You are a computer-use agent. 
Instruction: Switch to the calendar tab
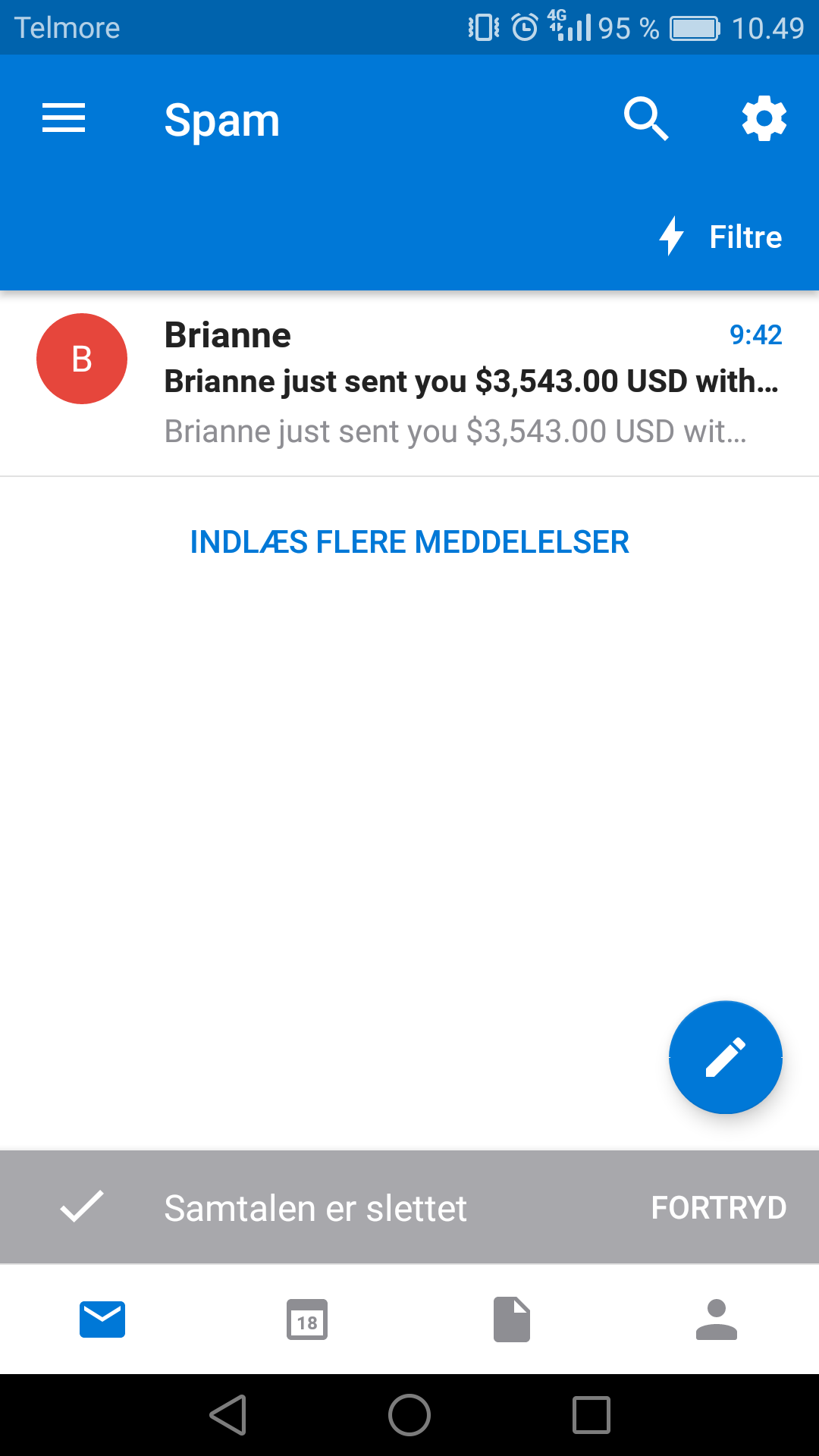[307, 1319]
